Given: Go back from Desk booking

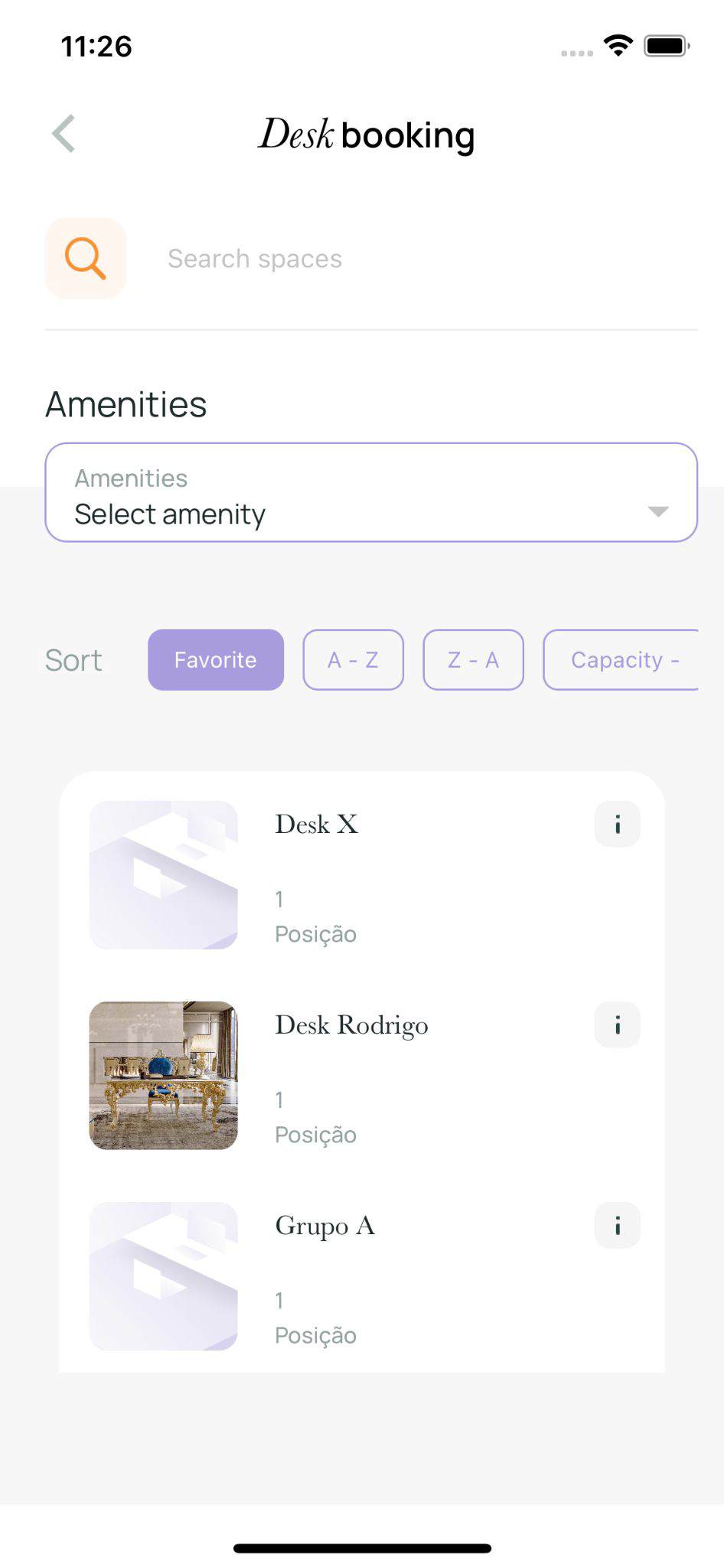Looking at the screenshot, I should click(x=64, y=134).
